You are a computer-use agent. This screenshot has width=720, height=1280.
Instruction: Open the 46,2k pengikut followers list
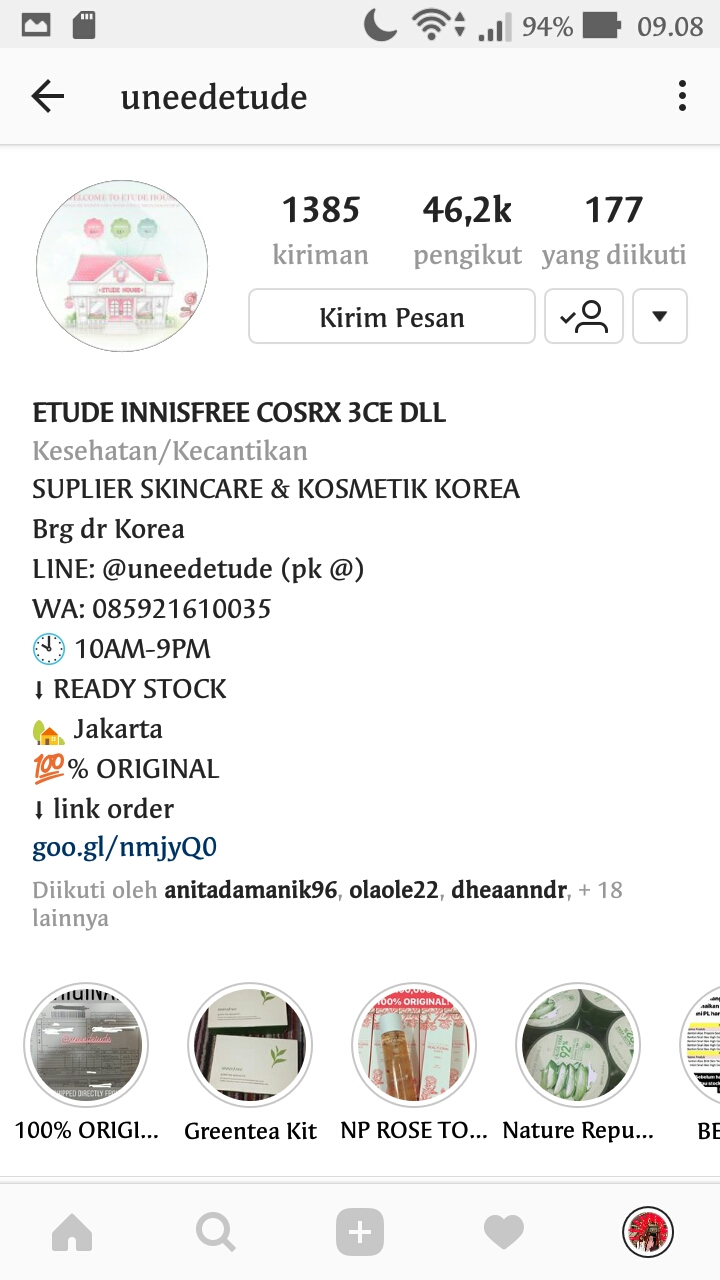pyautogui.click(x=467, y=230)
